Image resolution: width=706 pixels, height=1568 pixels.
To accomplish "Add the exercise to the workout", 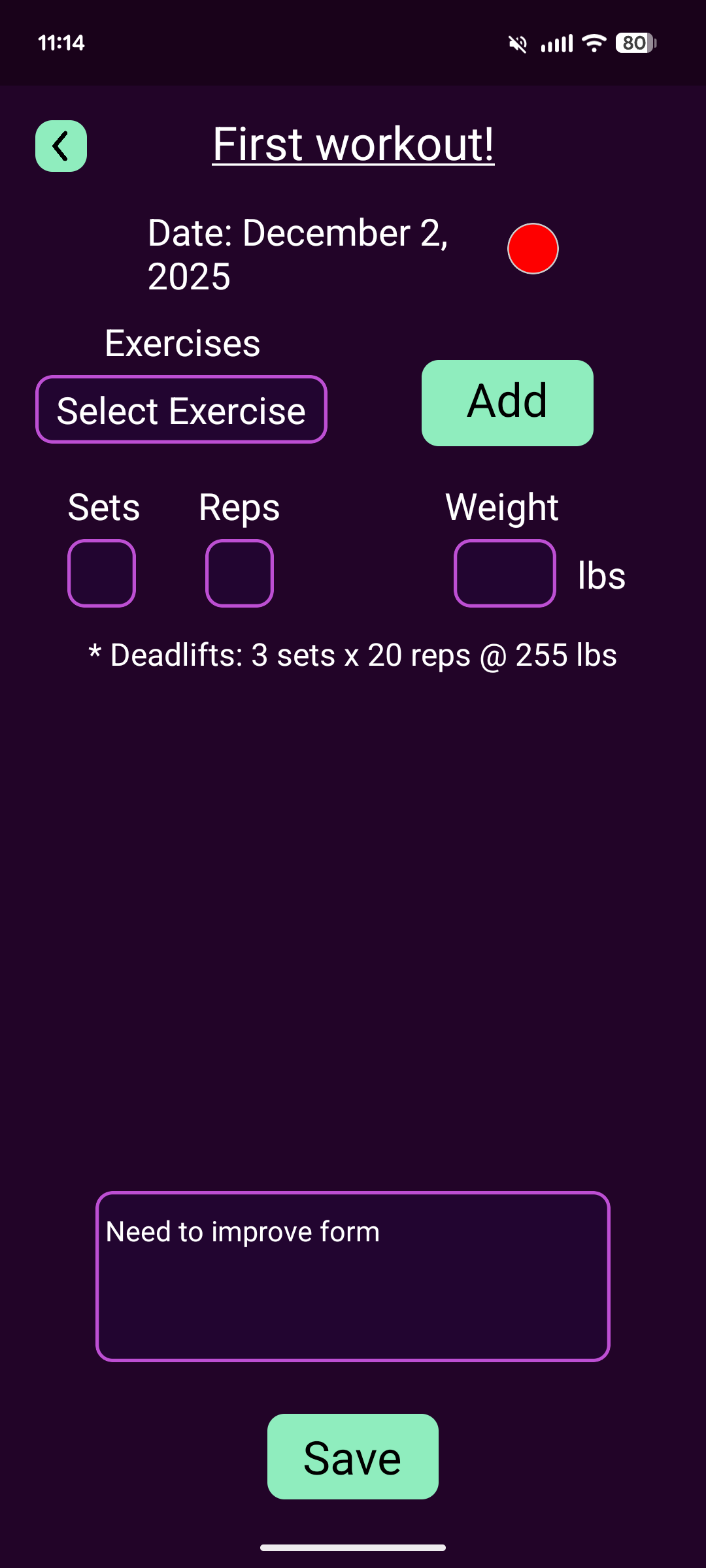I will pyautogui.click(x=507, y=402).
